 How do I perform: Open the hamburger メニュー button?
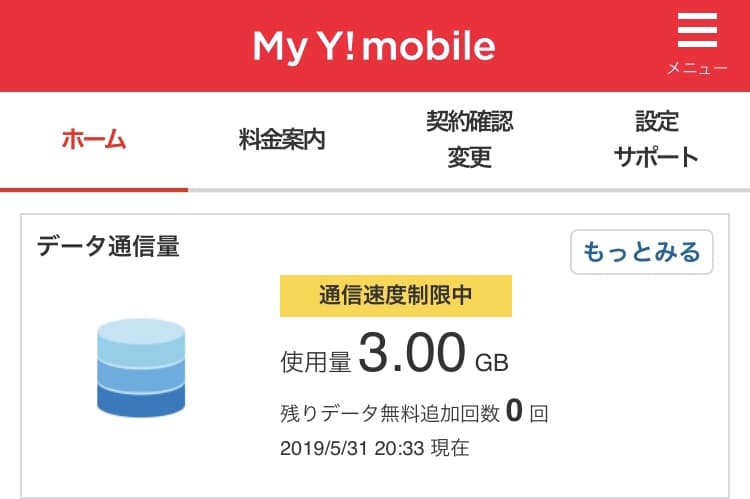click(x=696, y=42)
